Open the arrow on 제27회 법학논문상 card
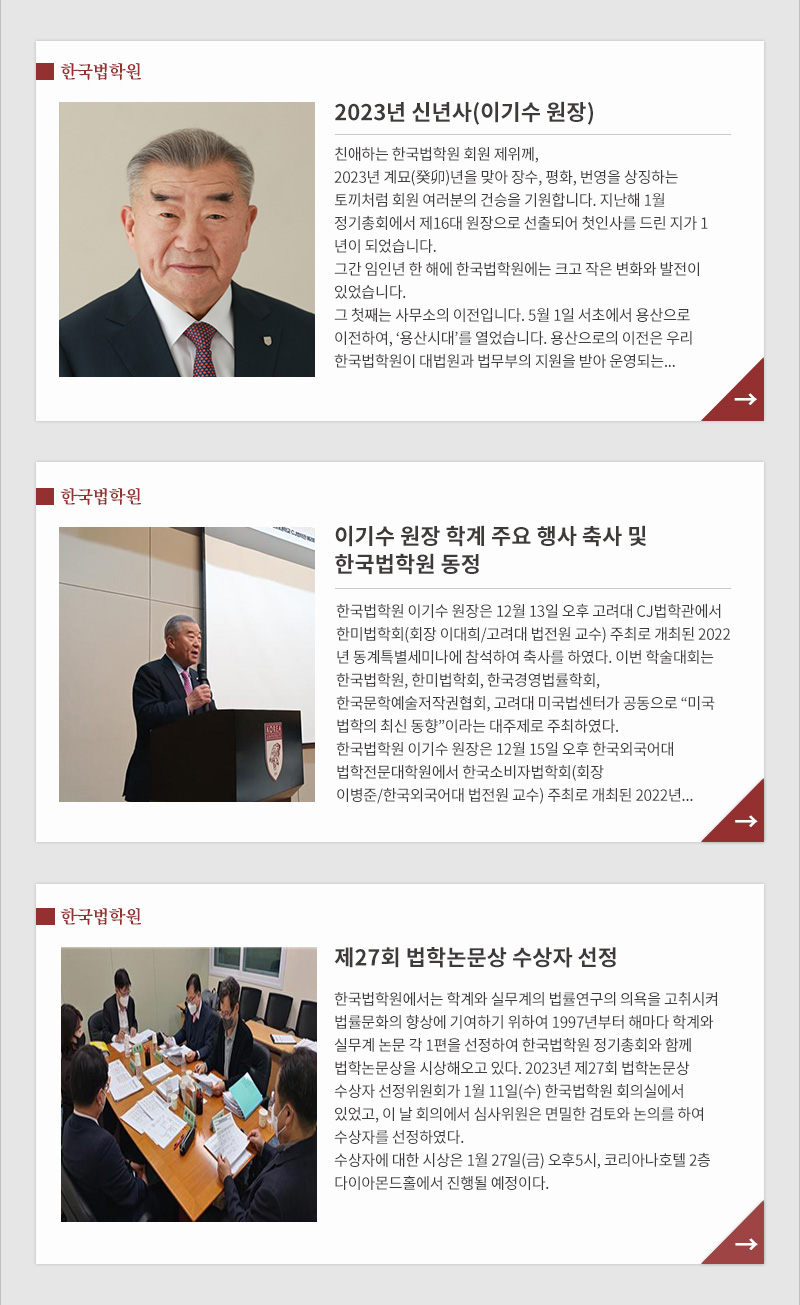Image resolution: width=800 pixels, height=1305 pixels. (x=743, y=1243)
